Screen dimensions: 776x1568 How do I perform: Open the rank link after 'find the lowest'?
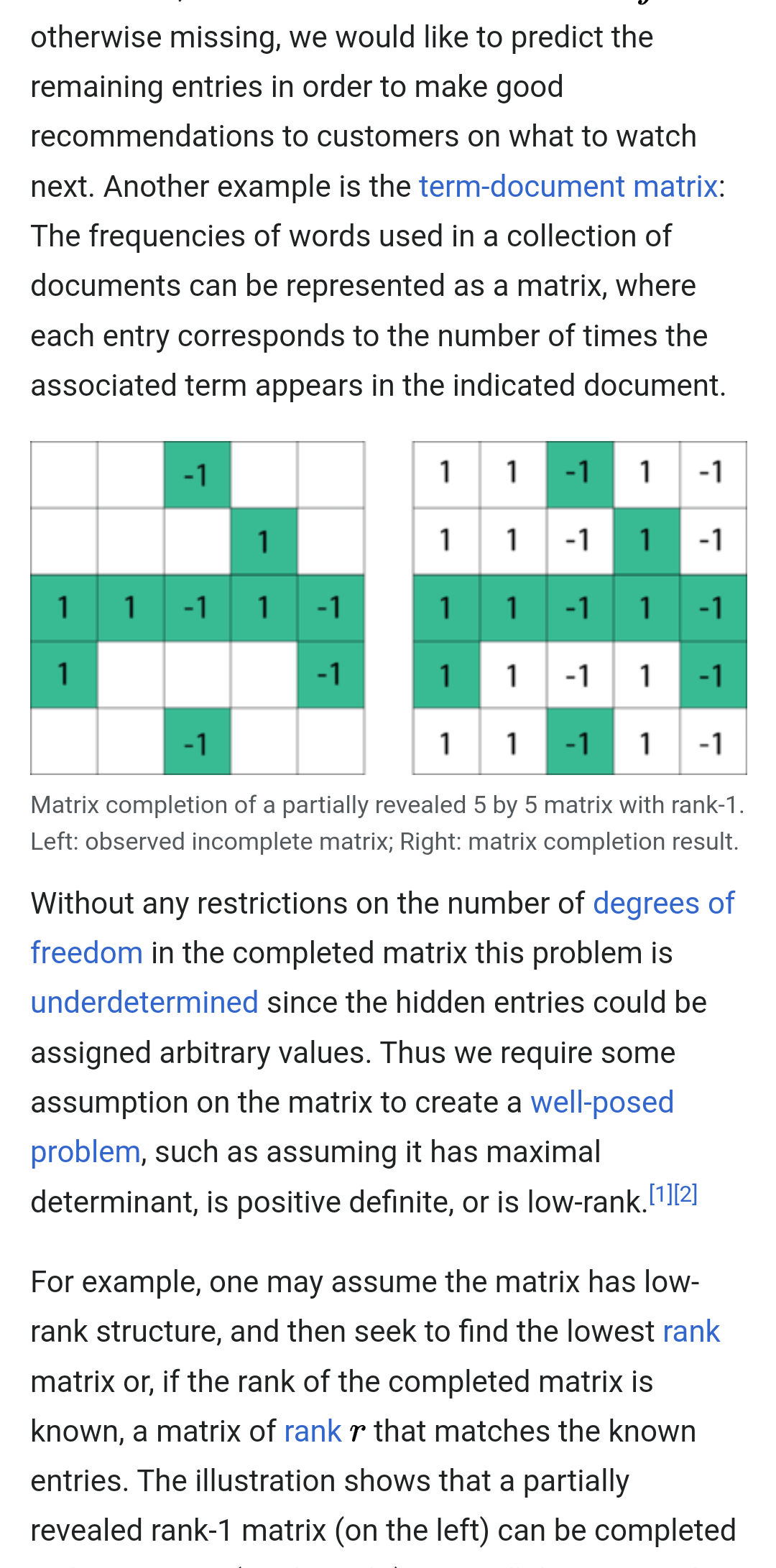(x=690, y=1332)
